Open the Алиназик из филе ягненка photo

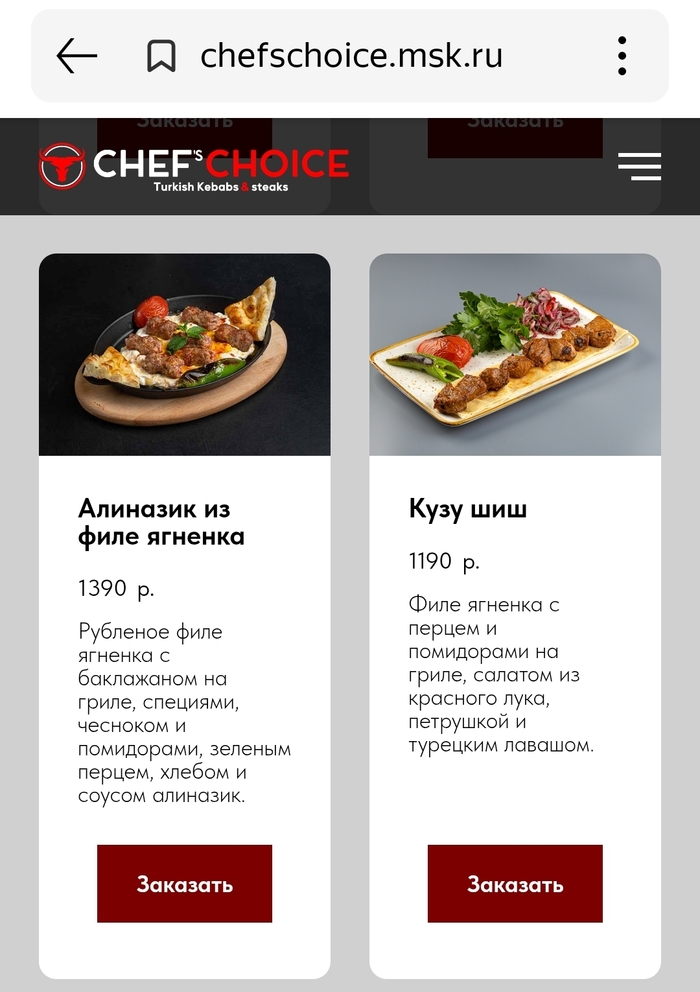click(x=184, y=355)
